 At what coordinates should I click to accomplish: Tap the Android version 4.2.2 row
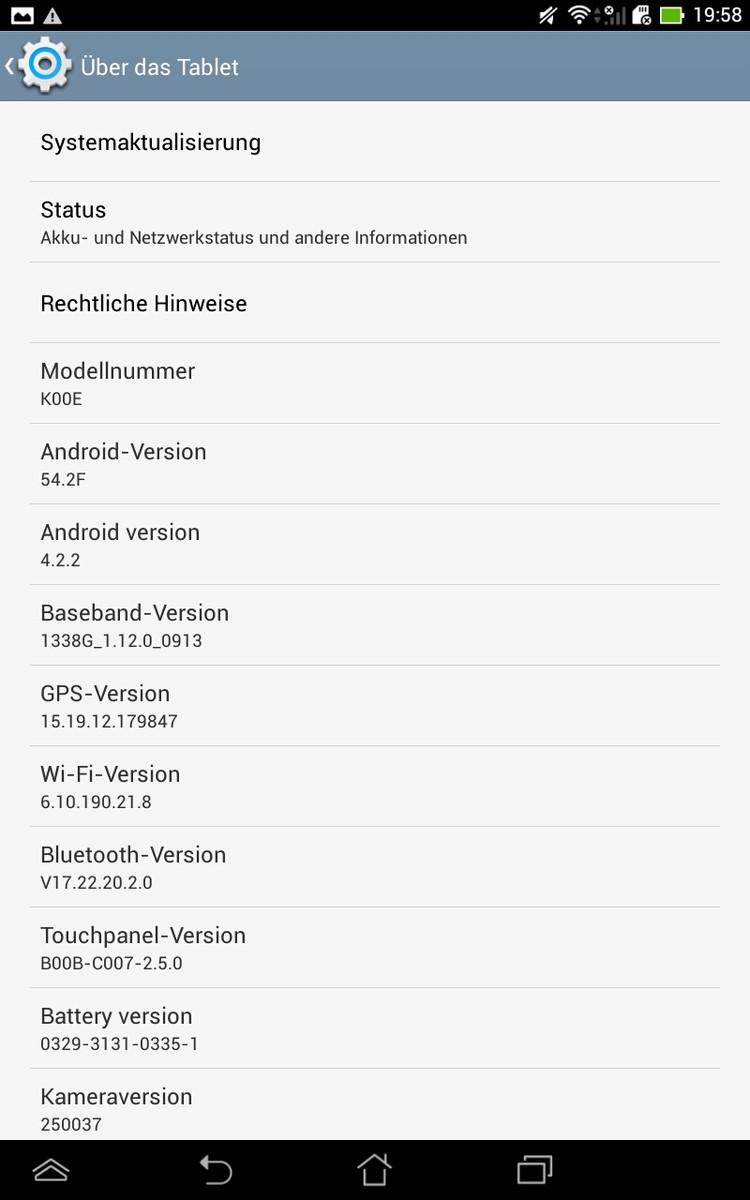pyautogui.click(x=375, y=545)
